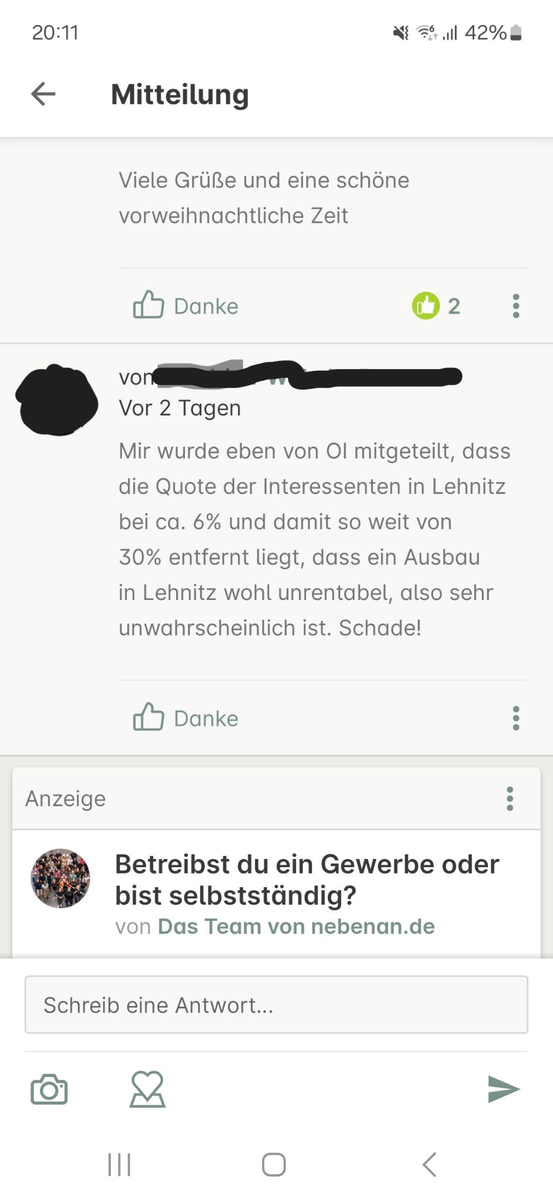Screen dimensions: 553x1200
Task: Open overflow menu of the Lehnitz comment
Action: pyautogui.click(x=515, y=718)
